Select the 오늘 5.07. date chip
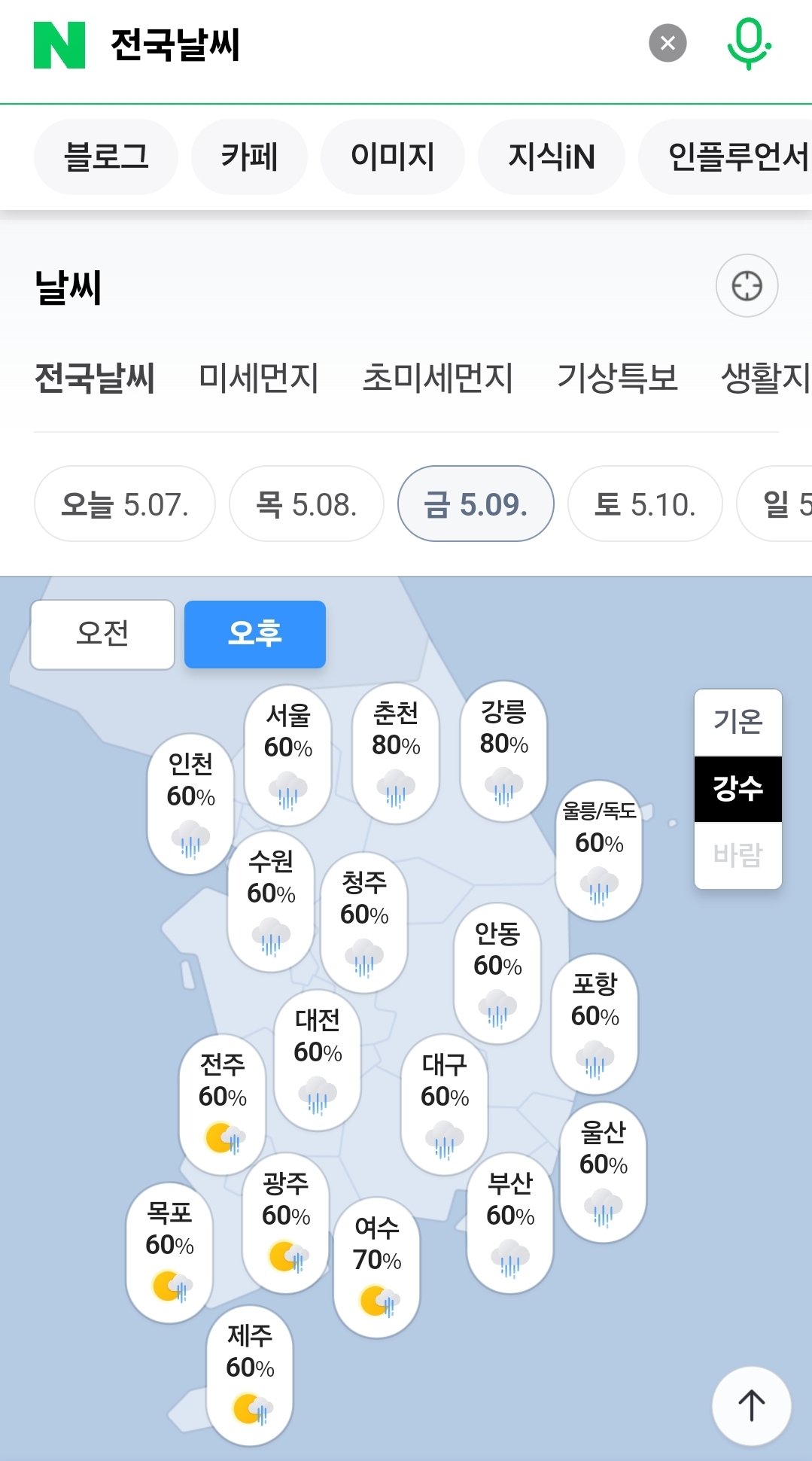This screenshot has width=812, height=1461. point(125,504)
